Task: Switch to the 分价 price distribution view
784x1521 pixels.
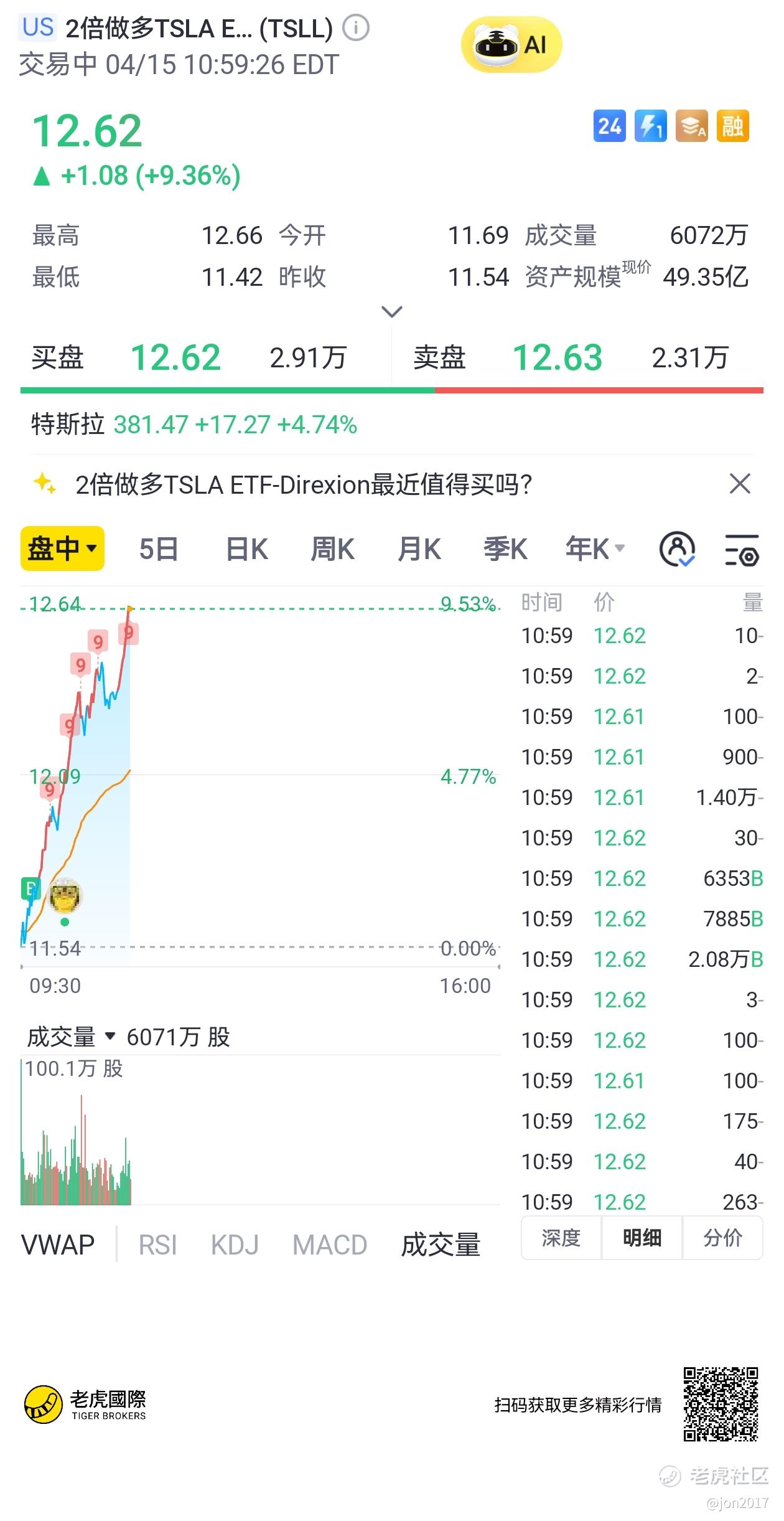Action: (x=722, y=1238)
